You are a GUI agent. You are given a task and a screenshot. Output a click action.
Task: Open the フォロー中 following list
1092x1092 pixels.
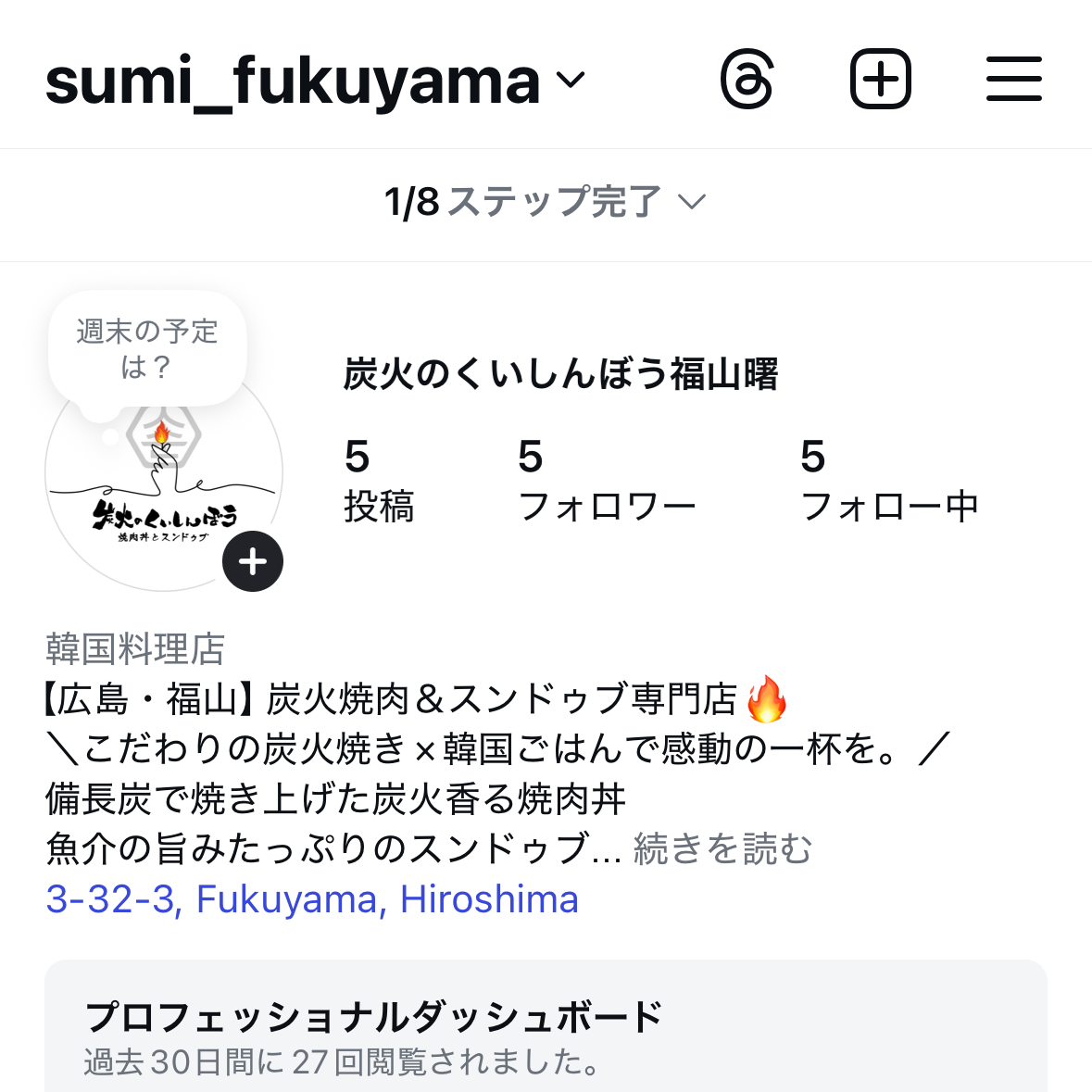tap(889, 482)
